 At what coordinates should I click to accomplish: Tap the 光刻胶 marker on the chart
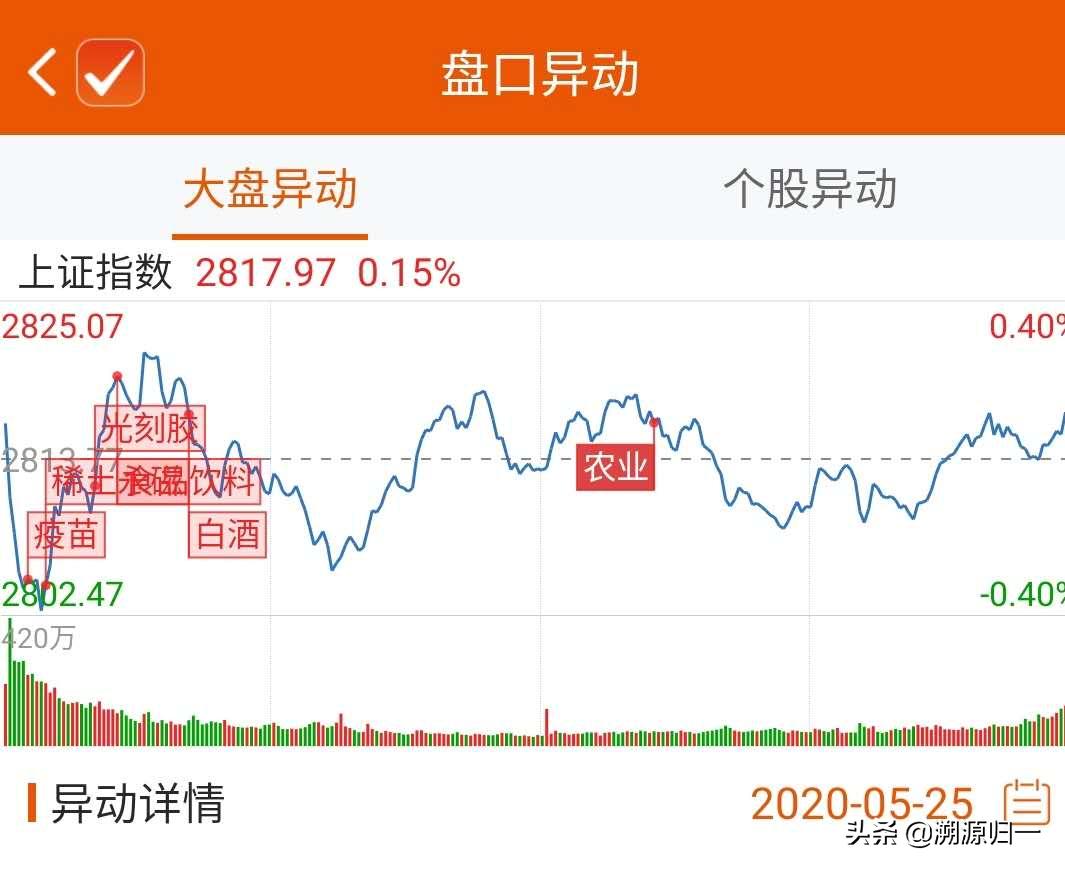pyautogui.click(x=151, y=427)
